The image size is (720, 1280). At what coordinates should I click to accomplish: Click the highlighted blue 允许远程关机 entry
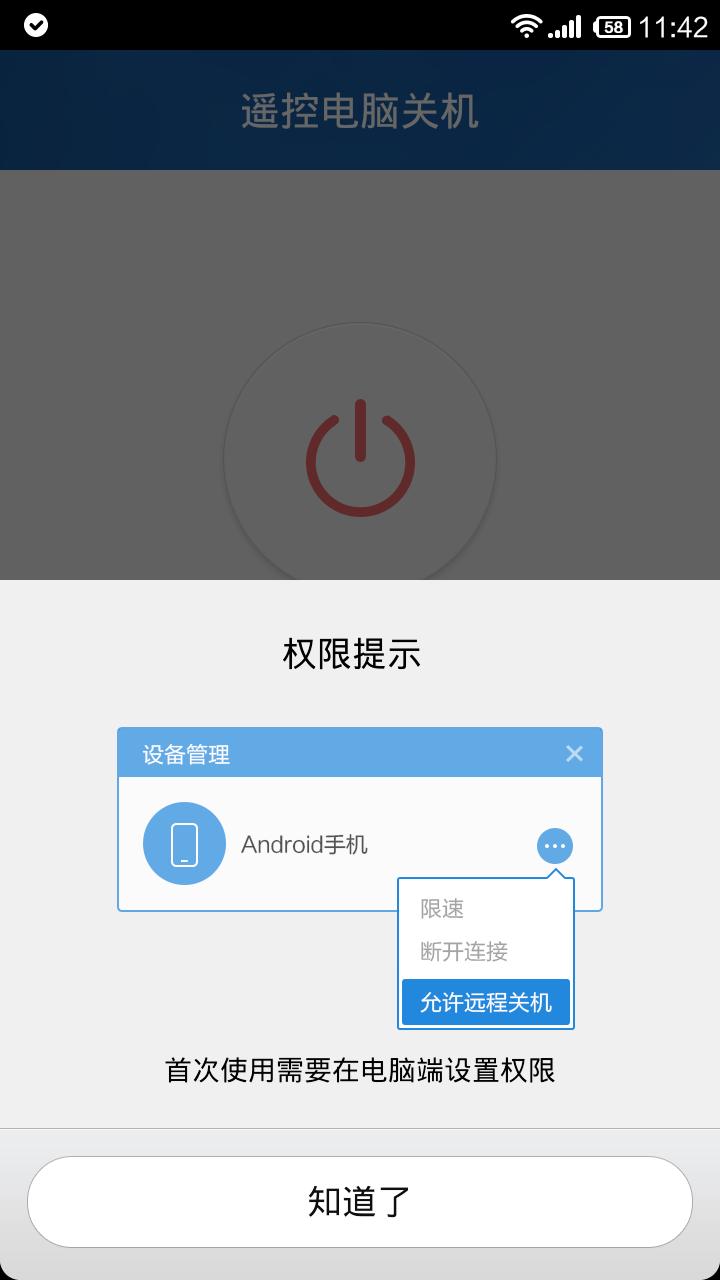[486, 1001]
